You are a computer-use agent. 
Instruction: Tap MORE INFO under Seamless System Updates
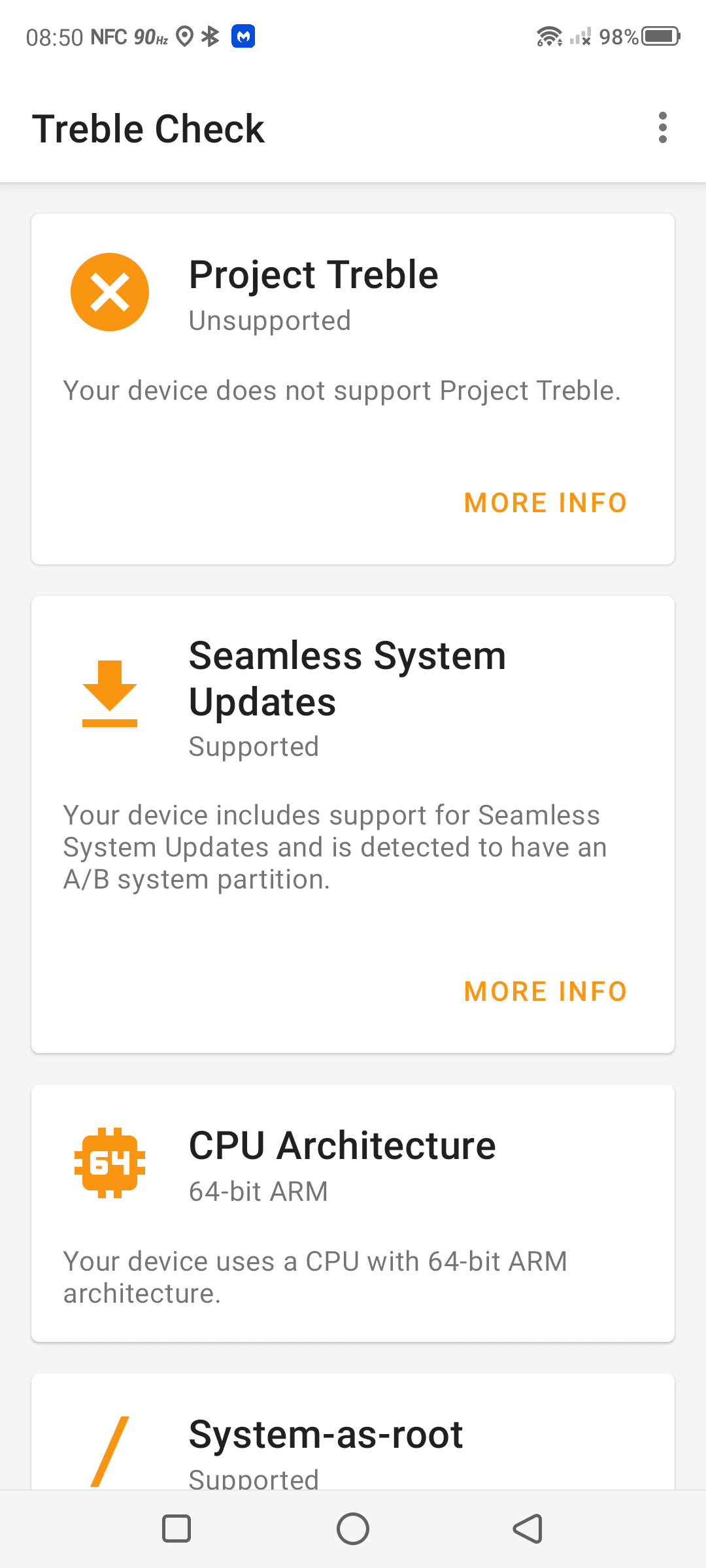click(x=546, y=992)
